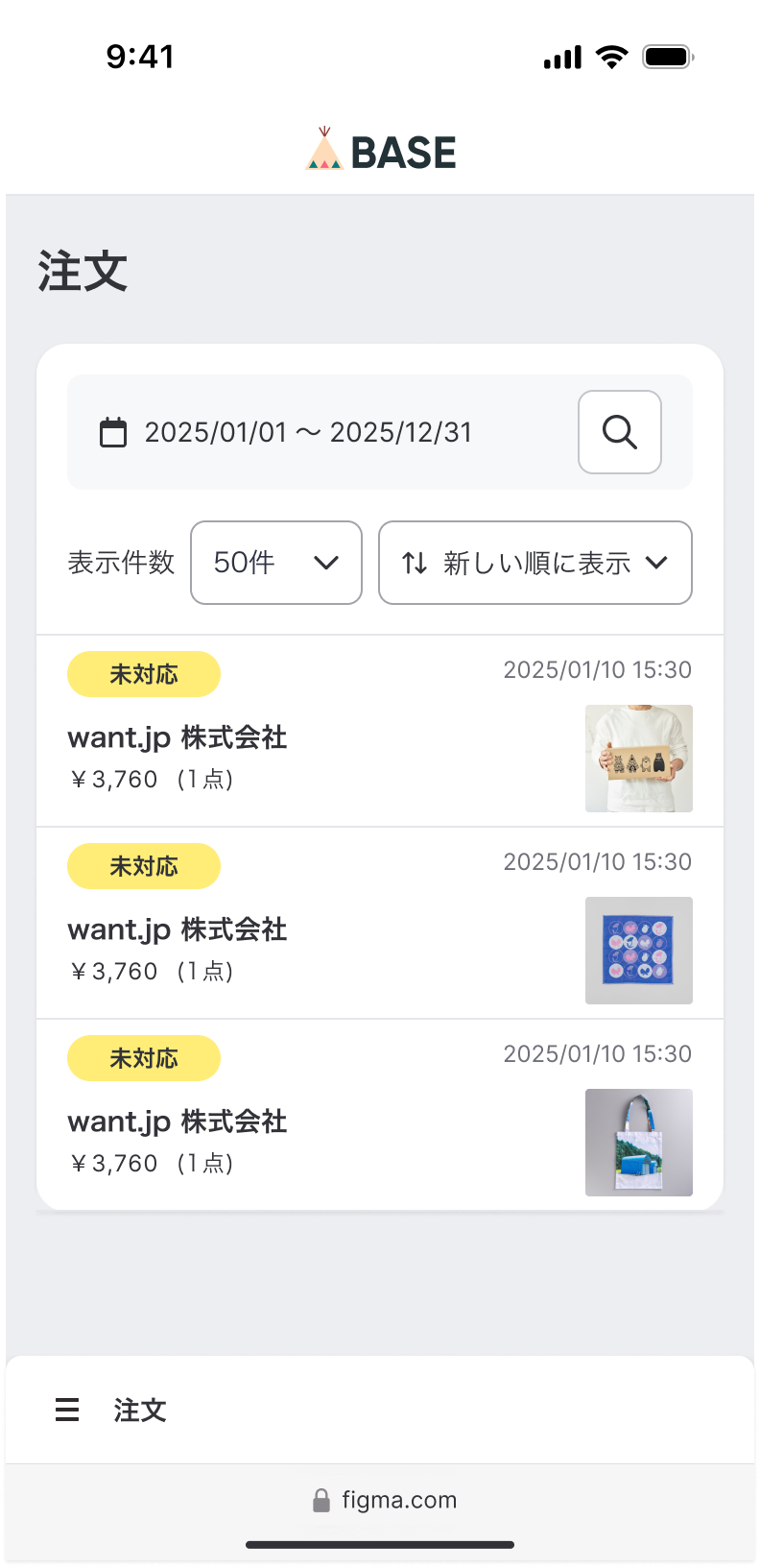The width and height of the screenshot is (760, 1568).
Task: Open the hamburger menu beside 注文
Action: pos(67,1410)
